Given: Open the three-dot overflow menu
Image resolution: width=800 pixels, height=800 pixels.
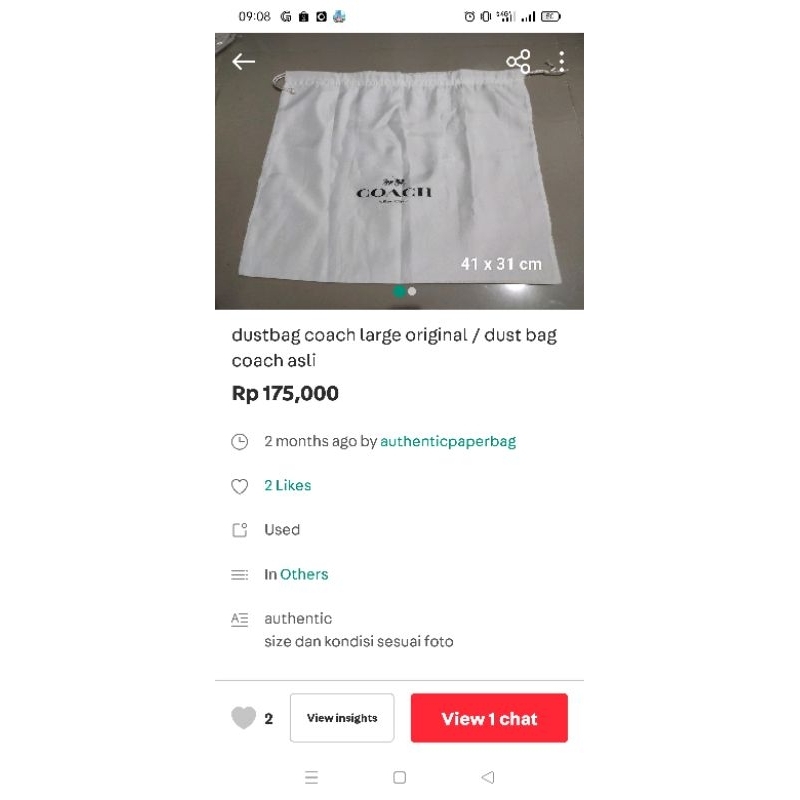Looking at the screenshot, I should tap(562, 62).
